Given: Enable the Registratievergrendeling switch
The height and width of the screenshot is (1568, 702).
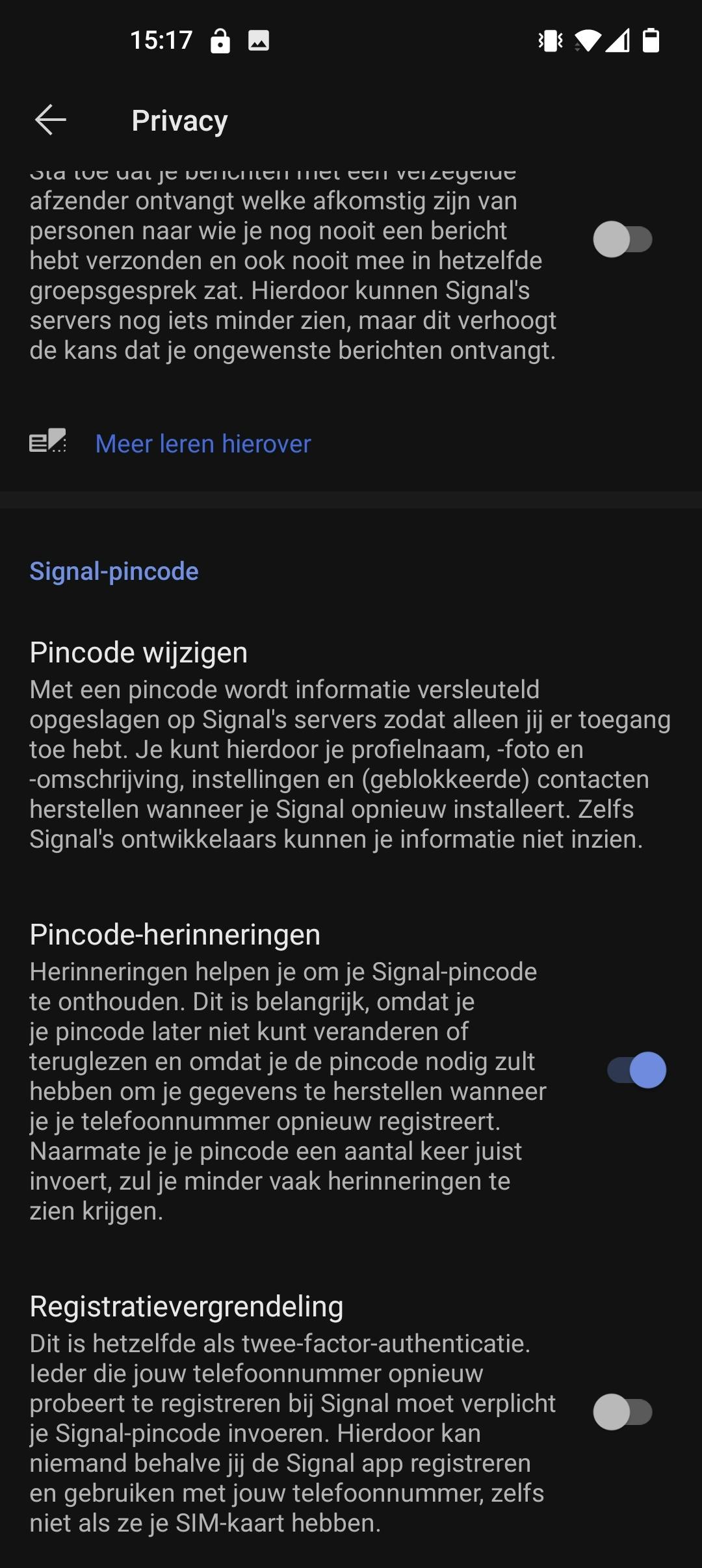Looking at the screenshot, I should pos(622,1412).
